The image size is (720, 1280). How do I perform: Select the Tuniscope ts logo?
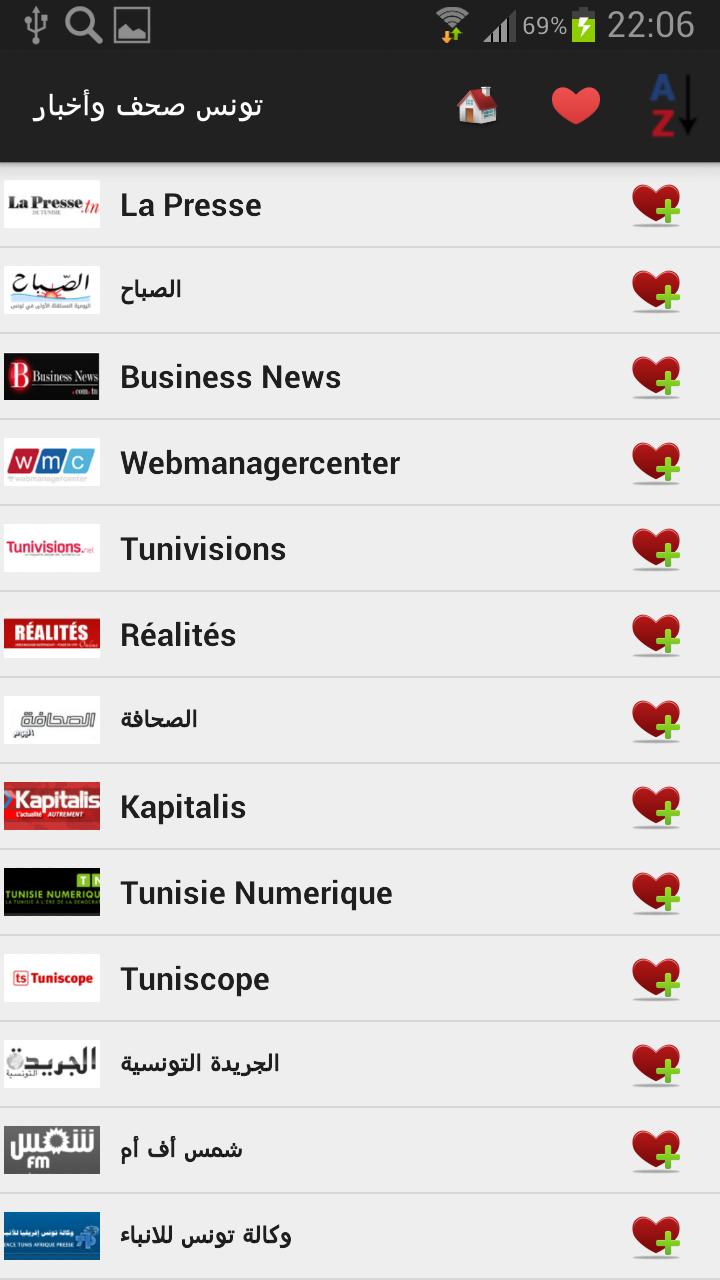[x=52, y=978]
